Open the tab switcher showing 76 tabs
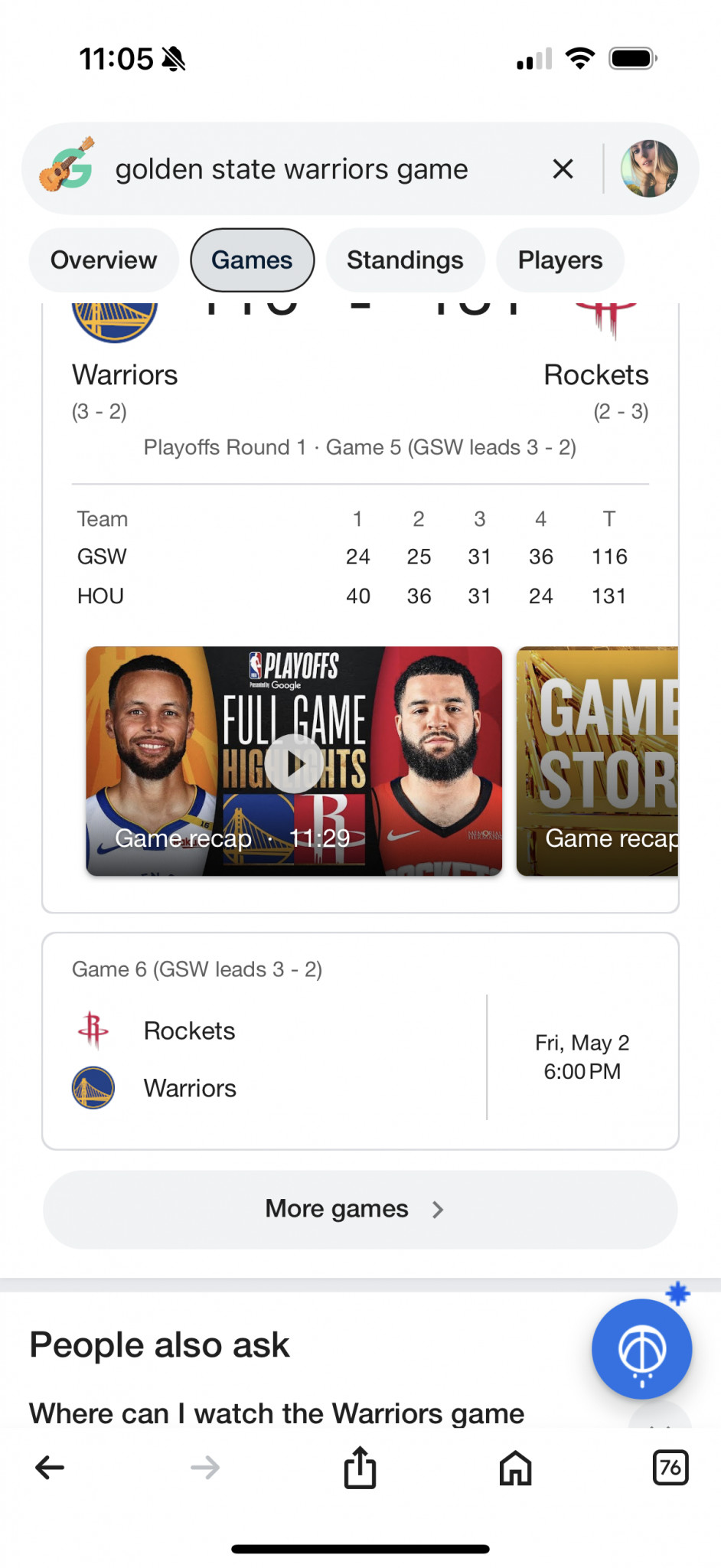This screenshot has height=1568, width=721. [x=670, y=1467]
